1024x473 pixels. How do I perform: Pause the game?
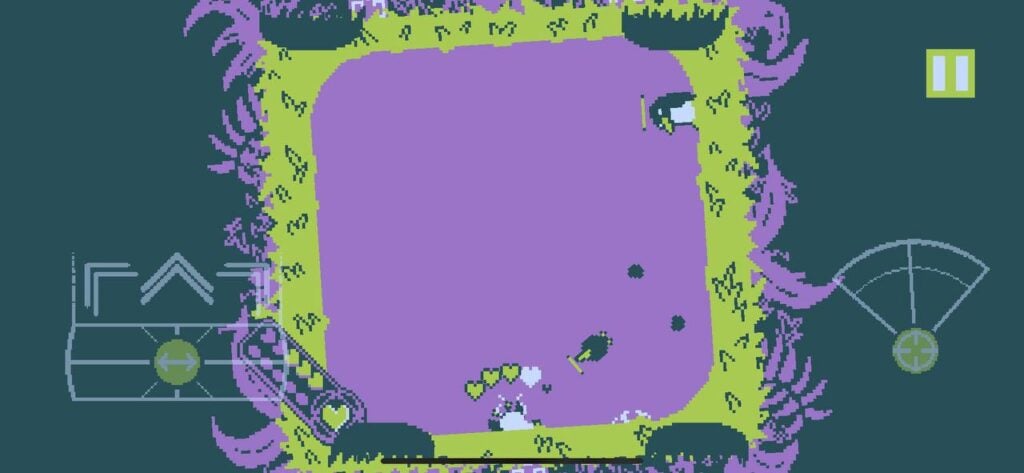click(949, 73)
